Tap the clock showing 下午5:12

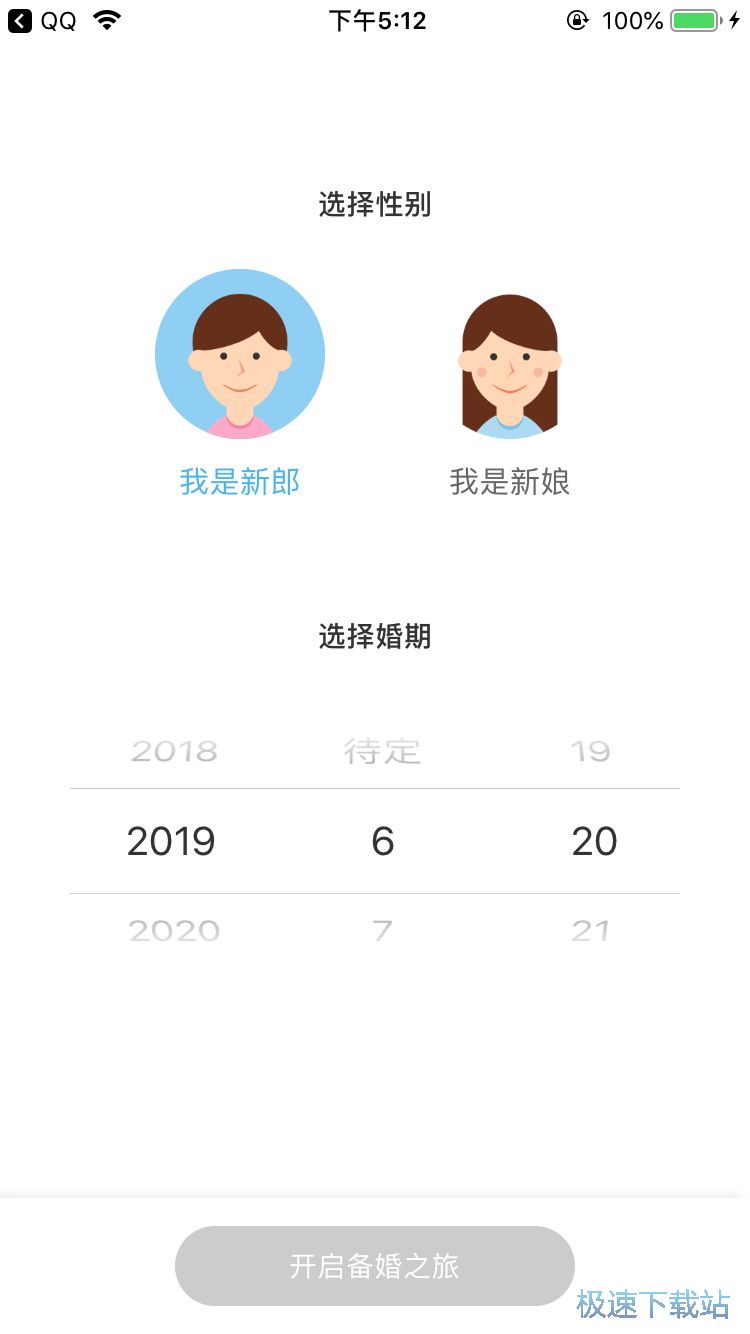tap(376, 20)
